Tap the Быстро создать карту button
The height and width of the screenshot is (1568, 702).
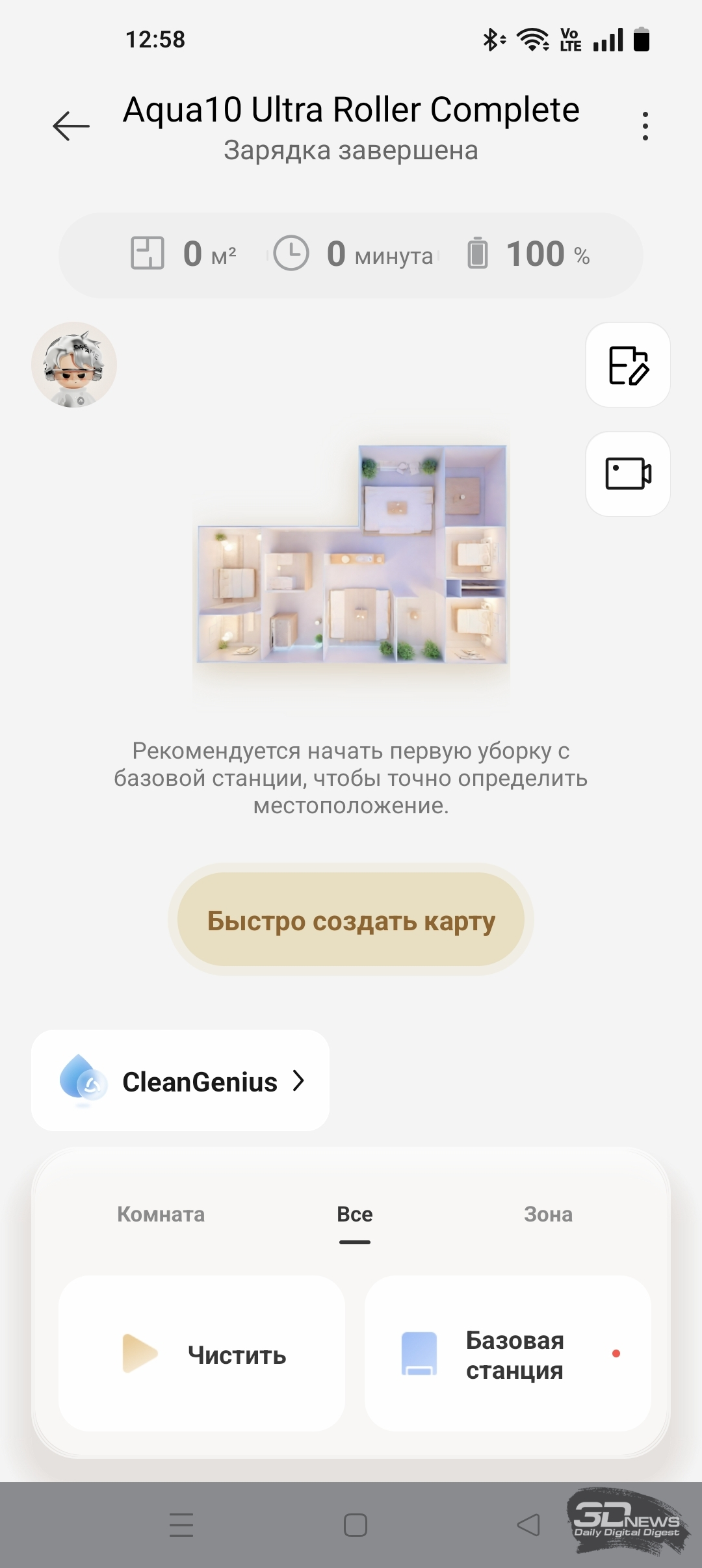pos(351,920)
